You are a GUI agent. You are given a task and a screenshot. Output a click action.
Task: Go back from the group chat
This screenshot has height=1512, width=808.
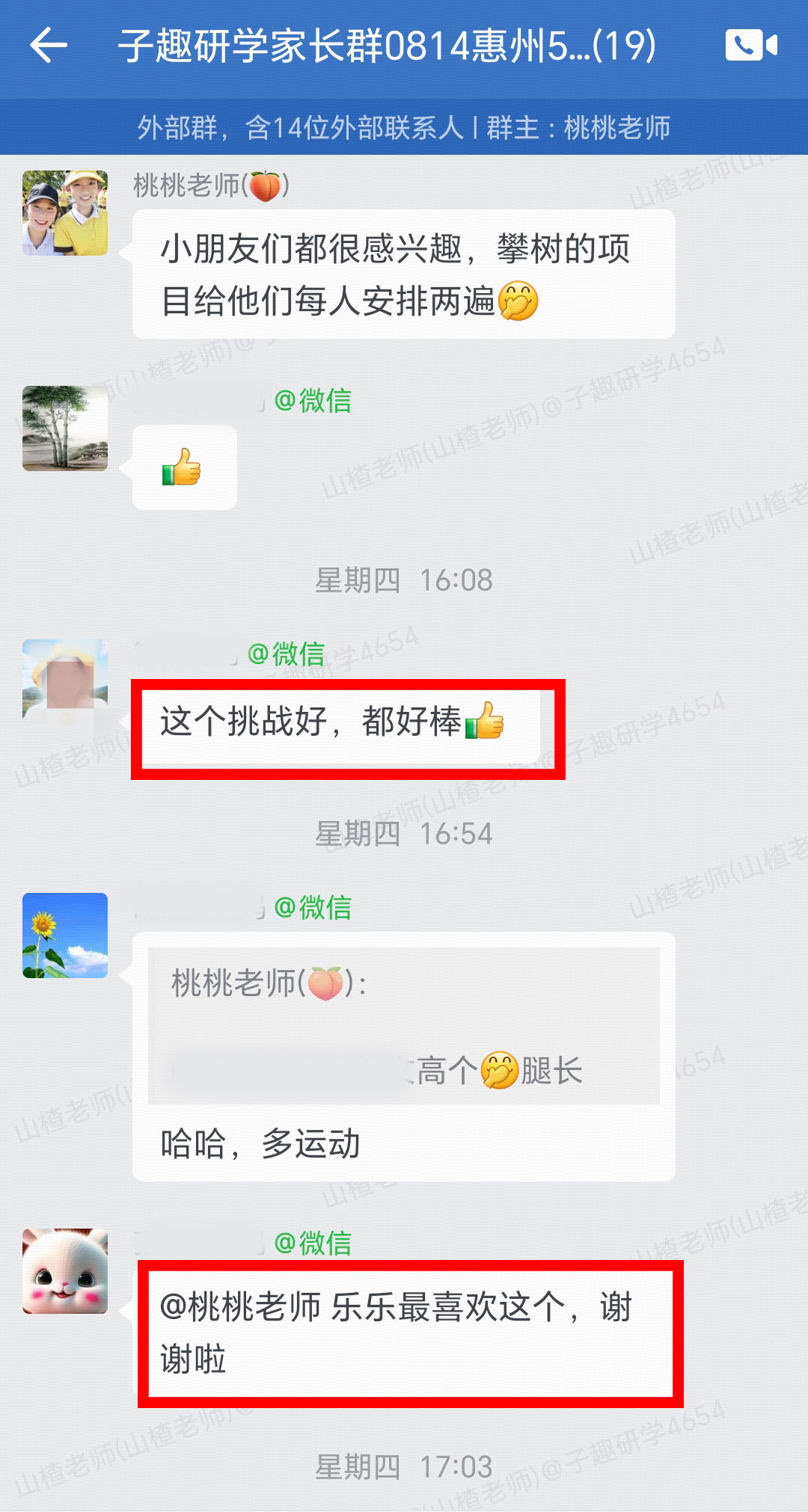coord(49,46)
